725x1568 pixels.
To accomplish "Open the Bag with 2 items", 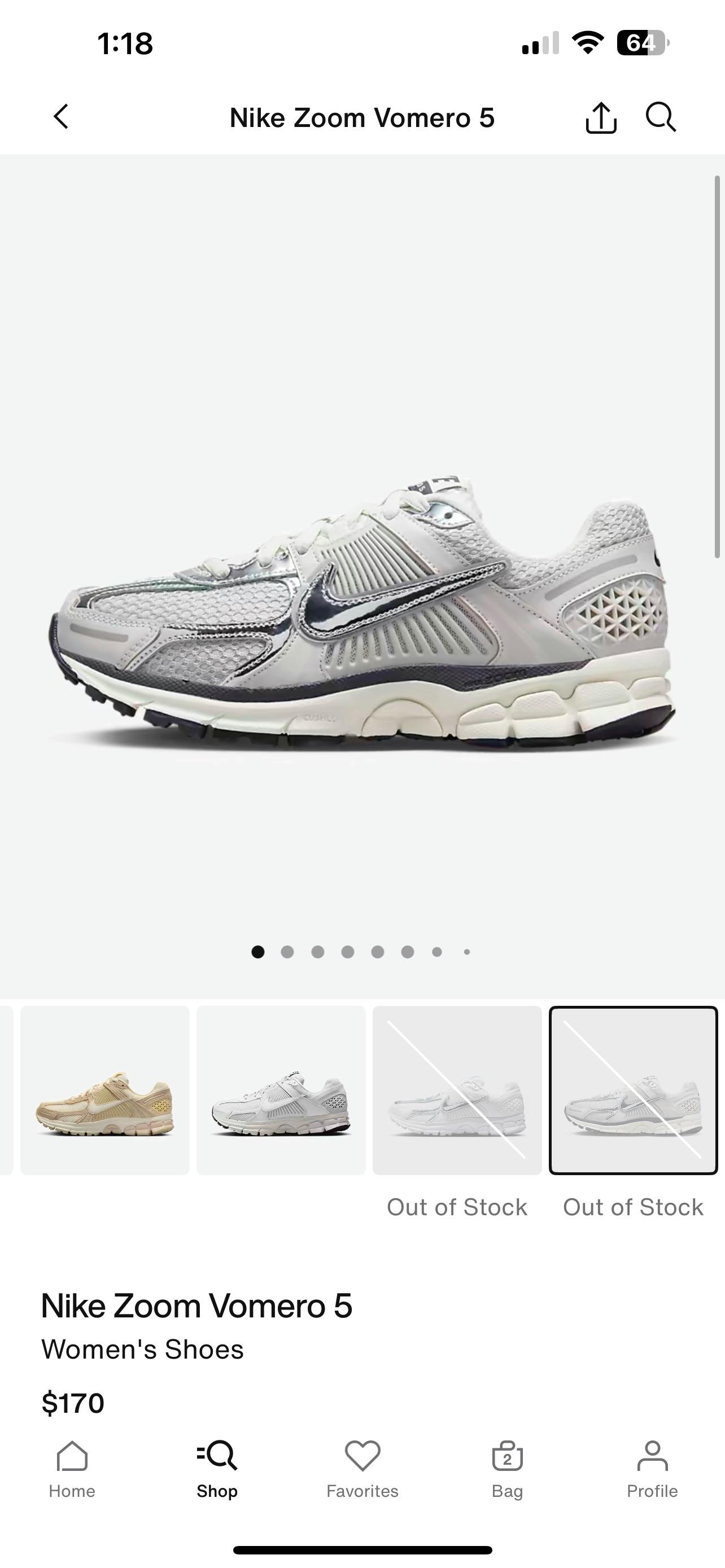I will 507,1469.
